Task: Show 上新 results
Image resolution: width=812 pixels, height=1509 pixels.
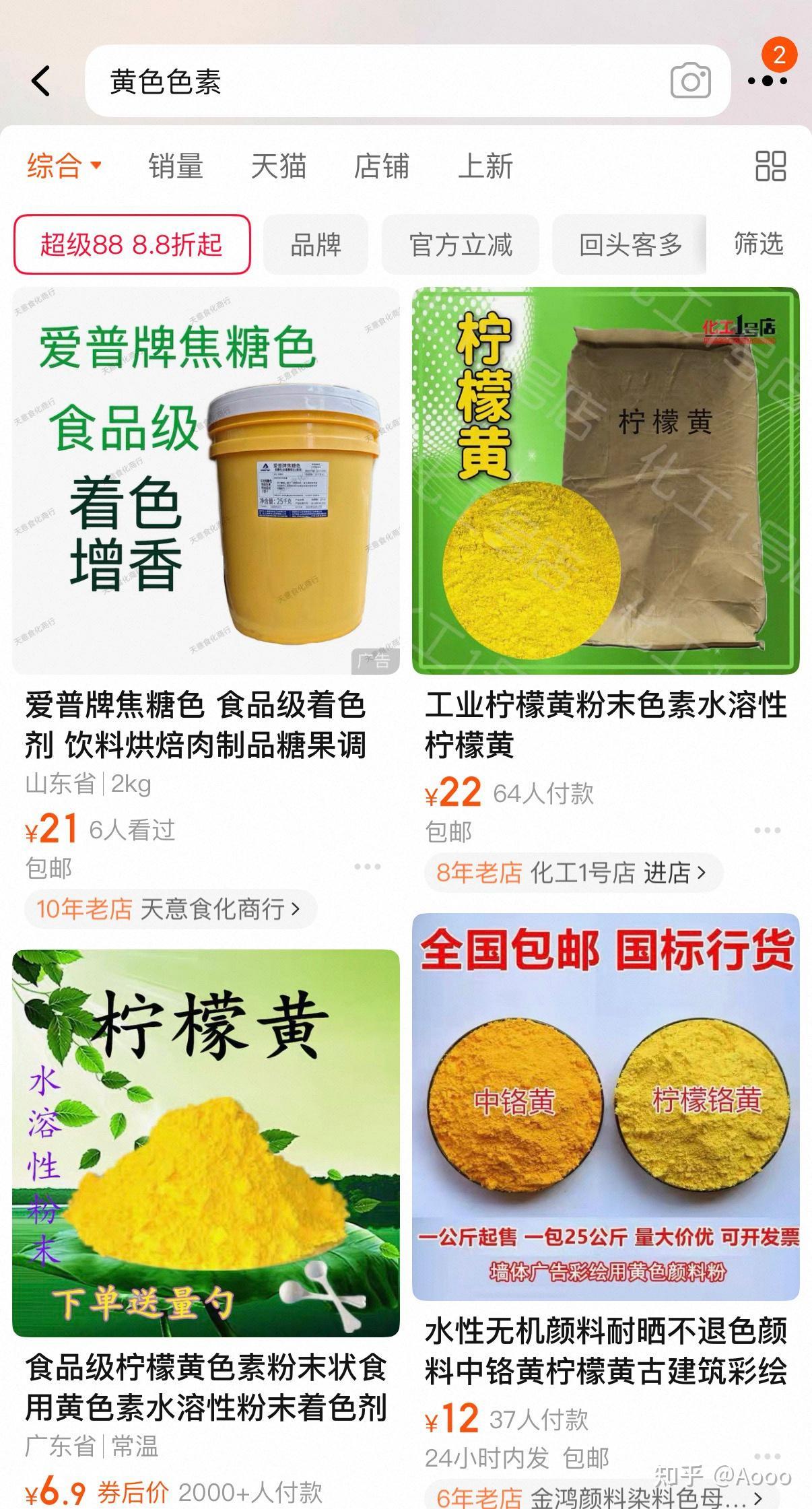Action: [x=485, y=166]
